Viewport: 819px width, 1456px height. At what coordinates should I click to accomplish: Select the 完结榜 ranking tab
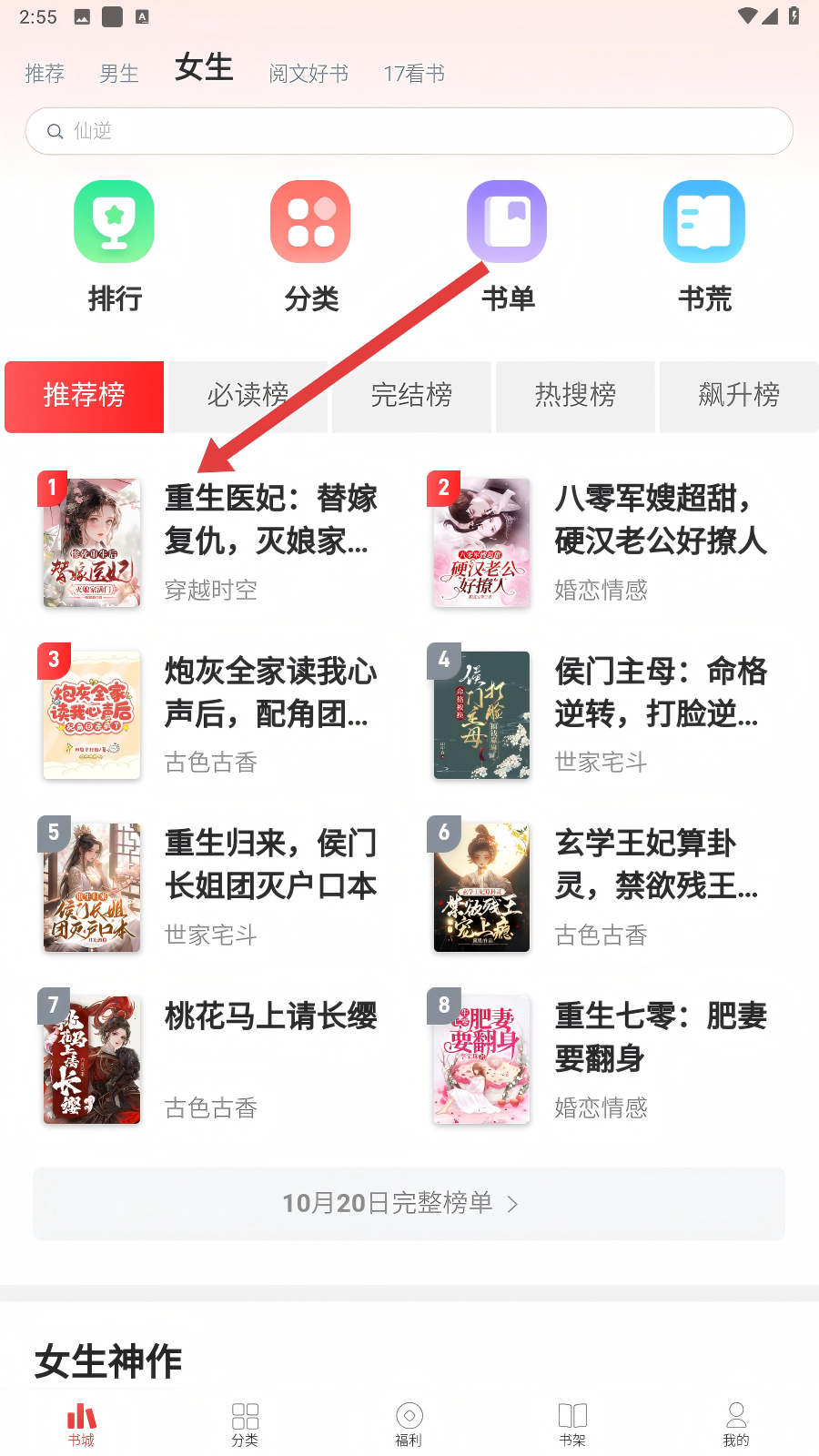pos(411,396)
